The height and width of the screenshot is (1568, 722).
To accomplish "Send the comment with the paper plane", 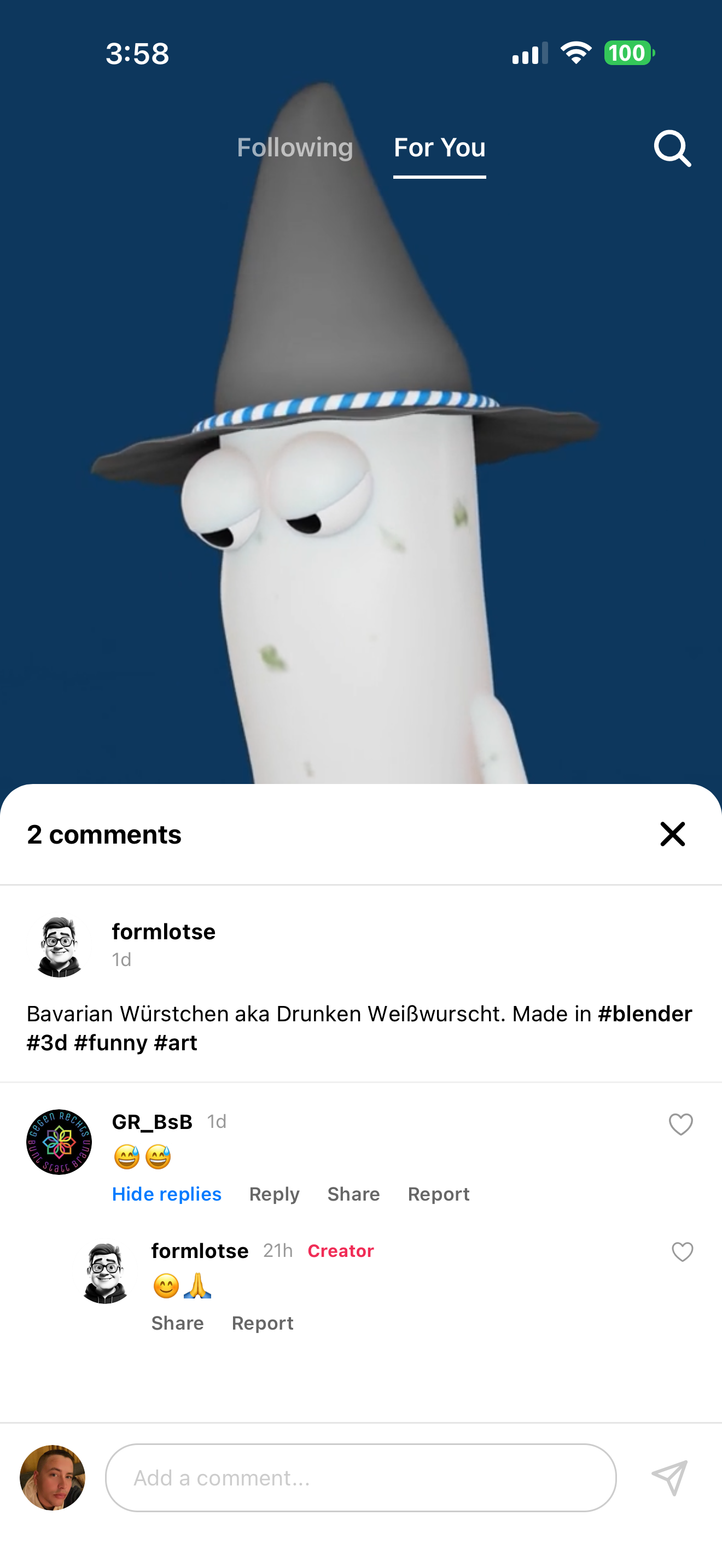I will click(669, 1478).
